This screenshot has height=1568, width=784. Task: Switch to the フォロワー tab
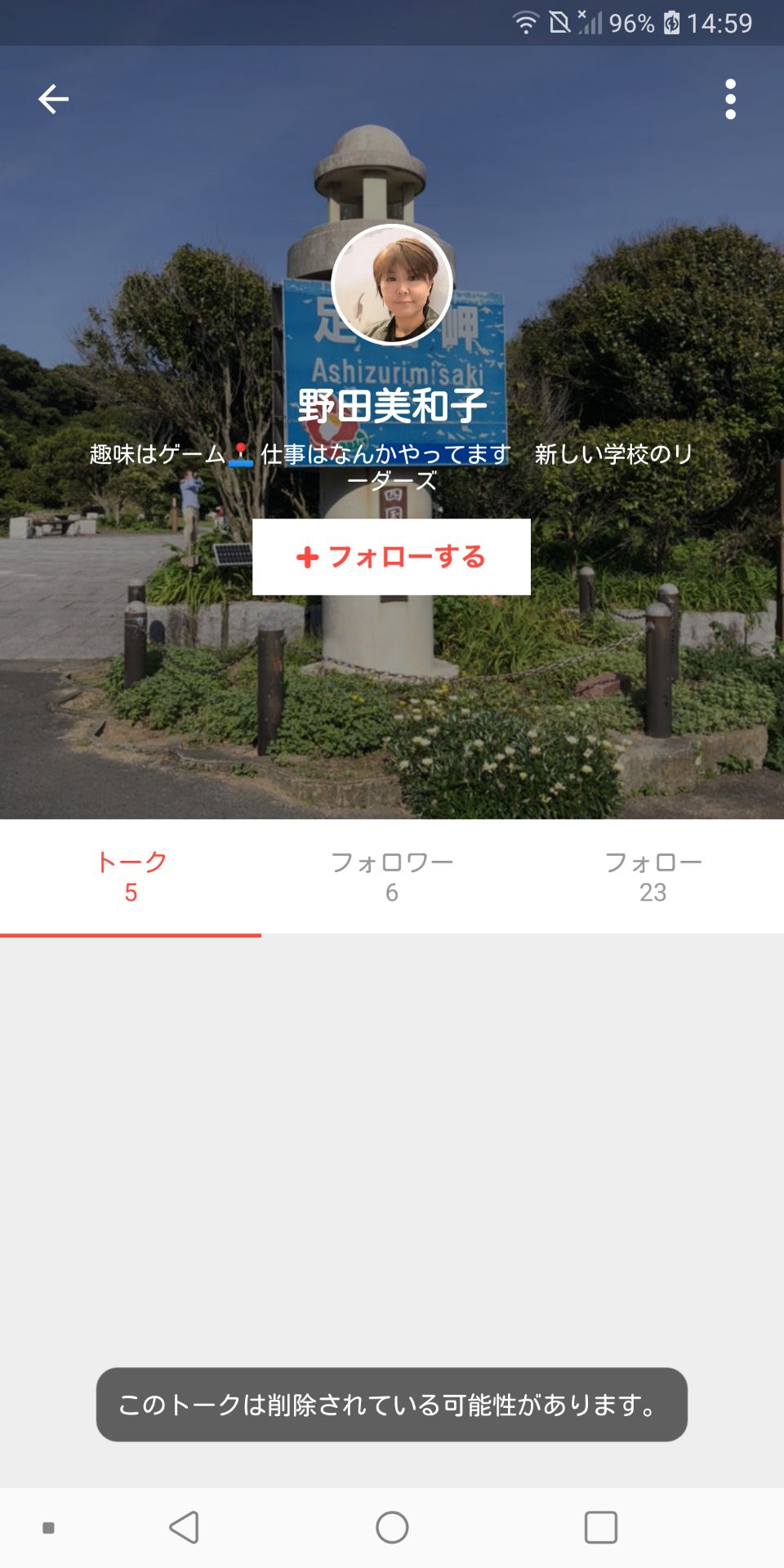tap(394, 875)
